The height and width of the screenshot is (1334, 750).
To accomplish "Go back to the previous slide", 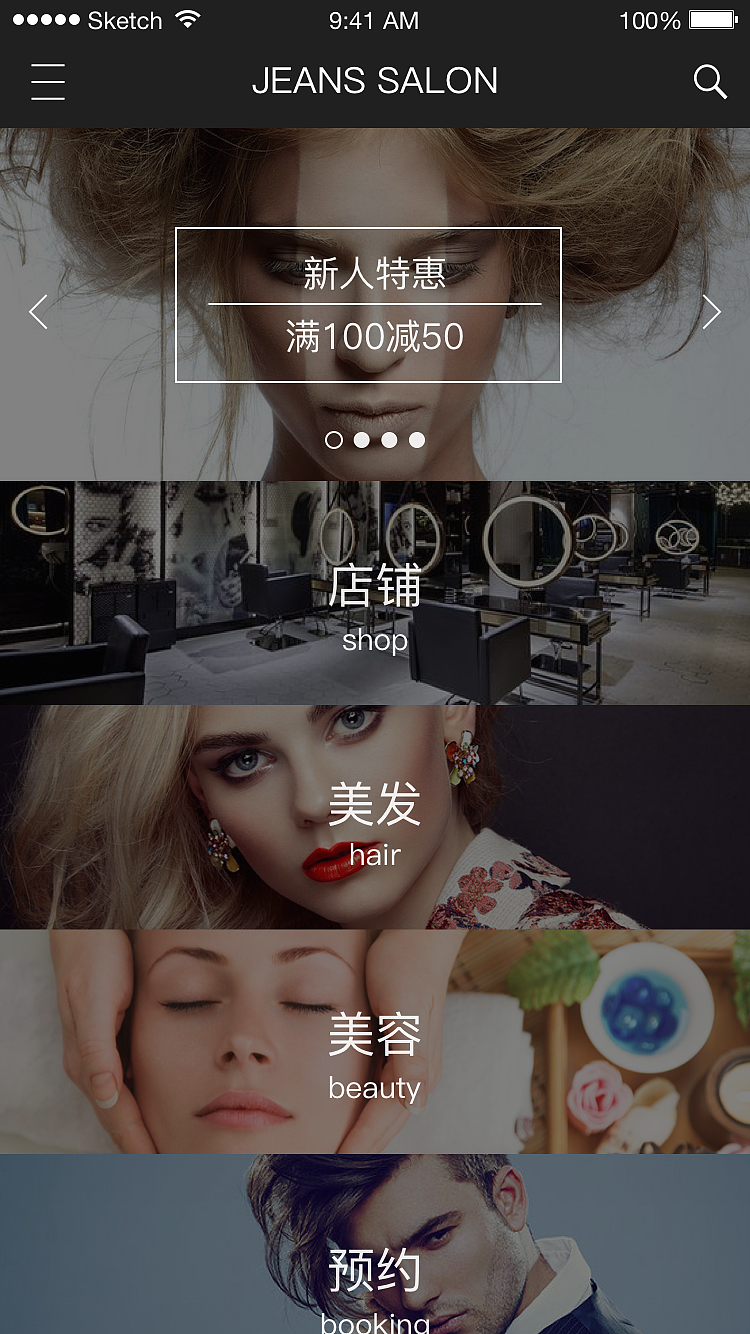I will [x=37, y=312].
